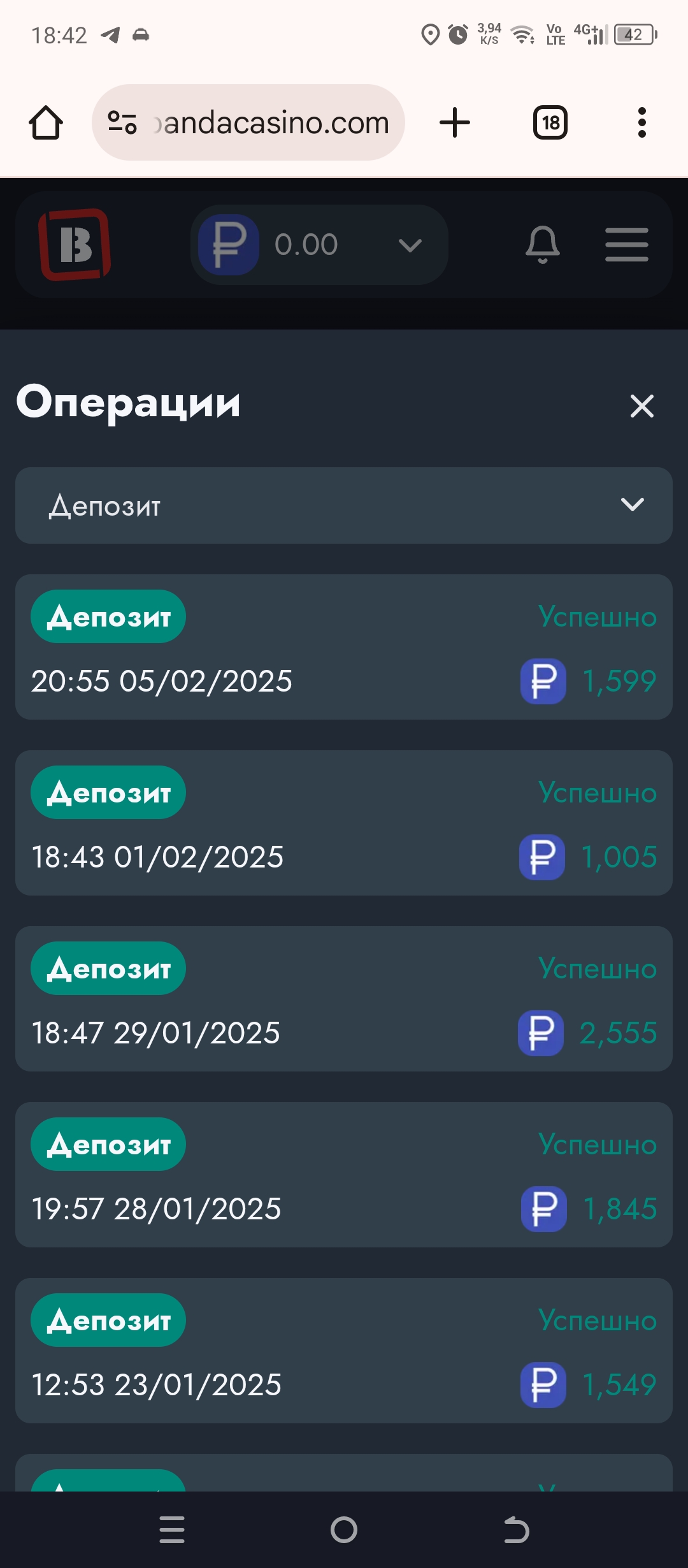Open the deposit from 20:55 05/02/2025

[x=344, y=647]
